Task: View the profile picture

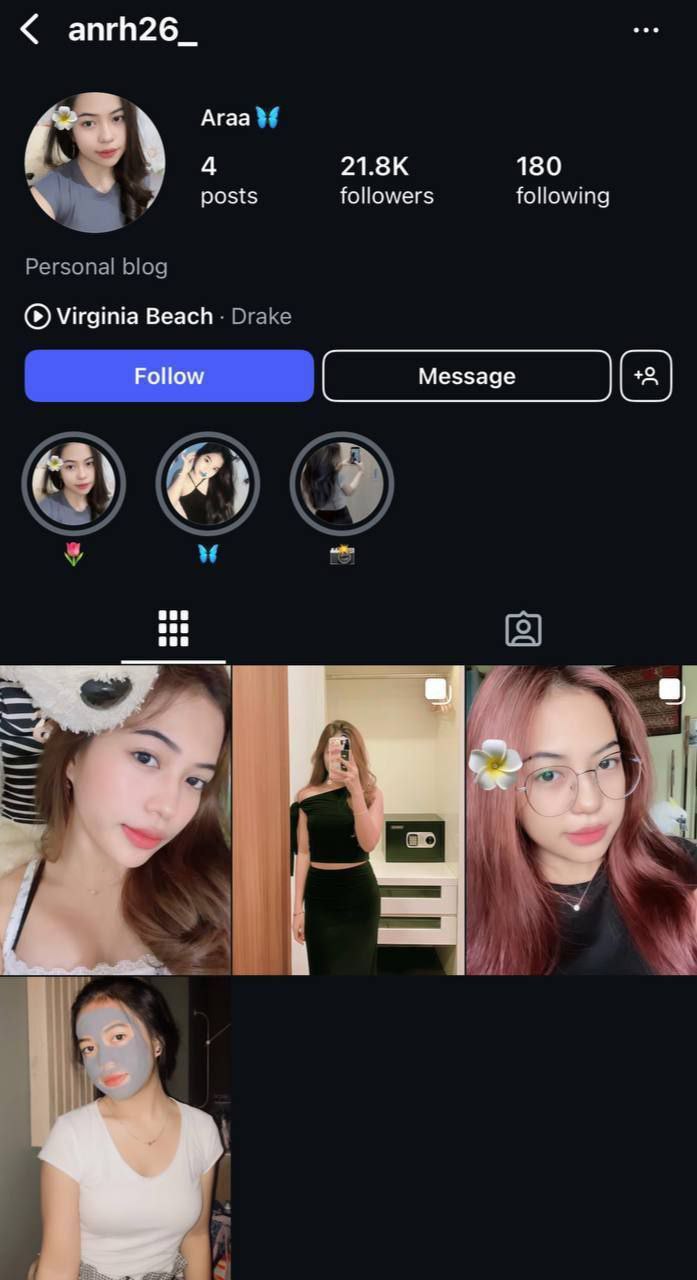Action: (95, 163)
